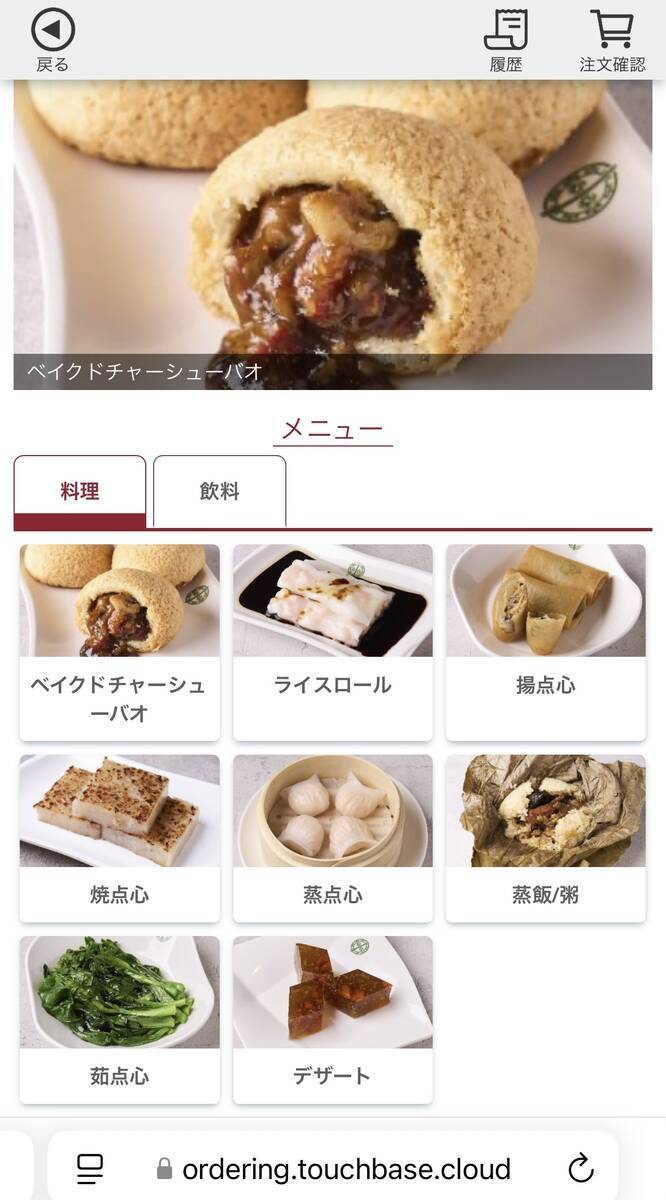The width and height of the screenshot is (666, 1200).
Task: Open the 蒸飯/粥 category
Action: click(546, 838)
